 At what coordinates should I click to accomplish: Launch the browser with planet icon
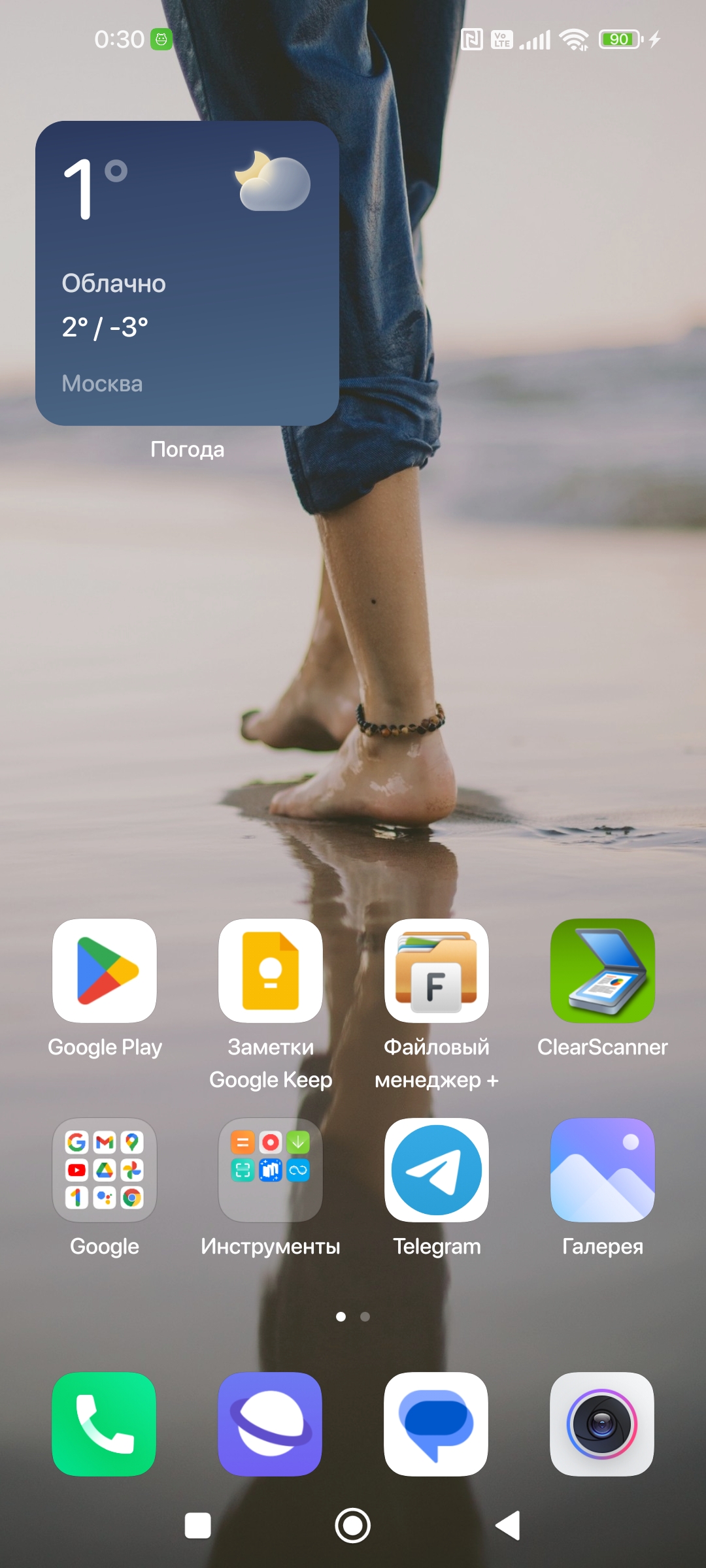[x=270, y=1424]
